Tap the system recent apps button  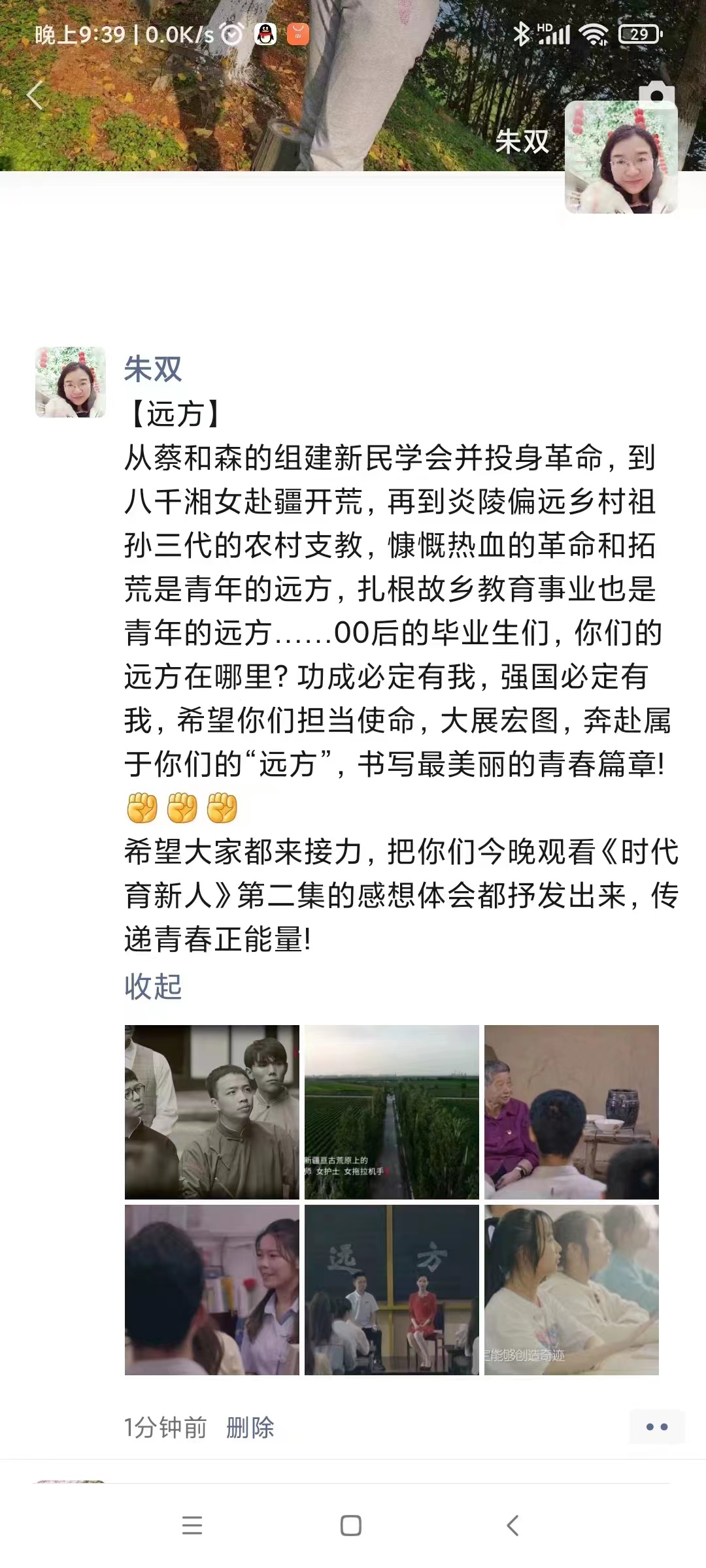pyautogui.click(x=192, y=1526)
